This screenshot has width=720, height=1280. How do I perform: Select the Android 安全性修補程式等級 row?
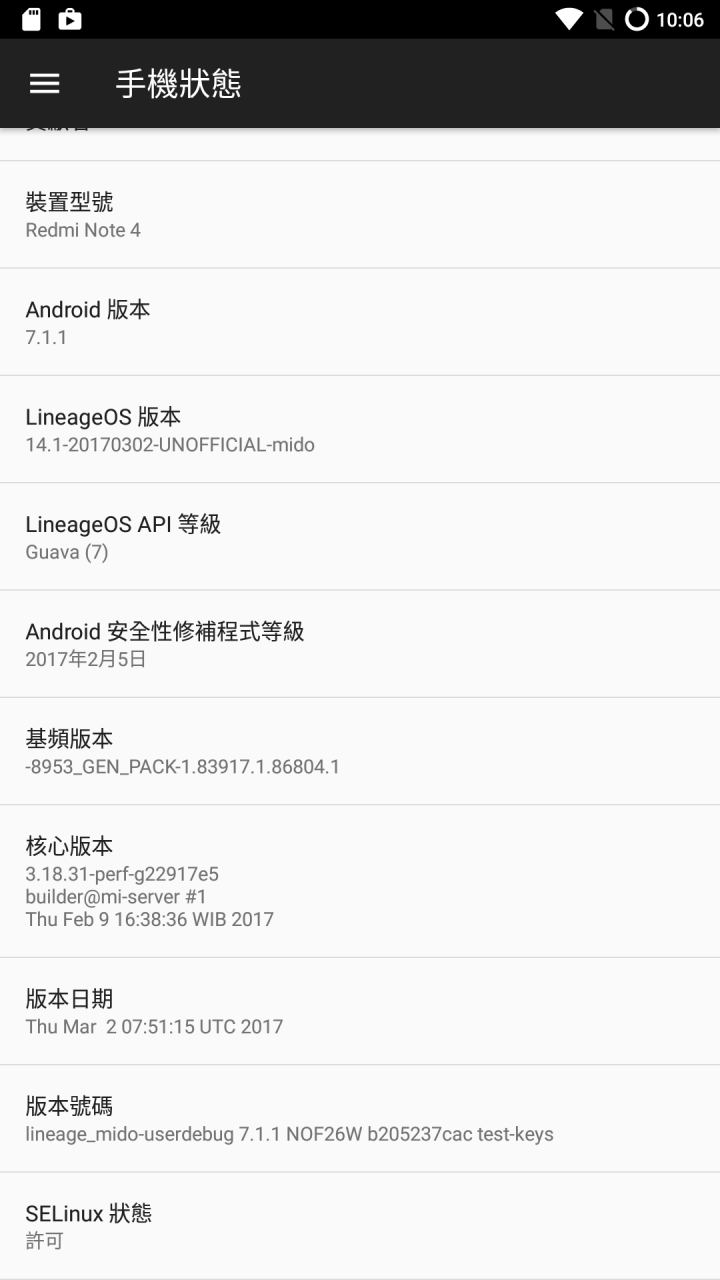pos(360,644)
